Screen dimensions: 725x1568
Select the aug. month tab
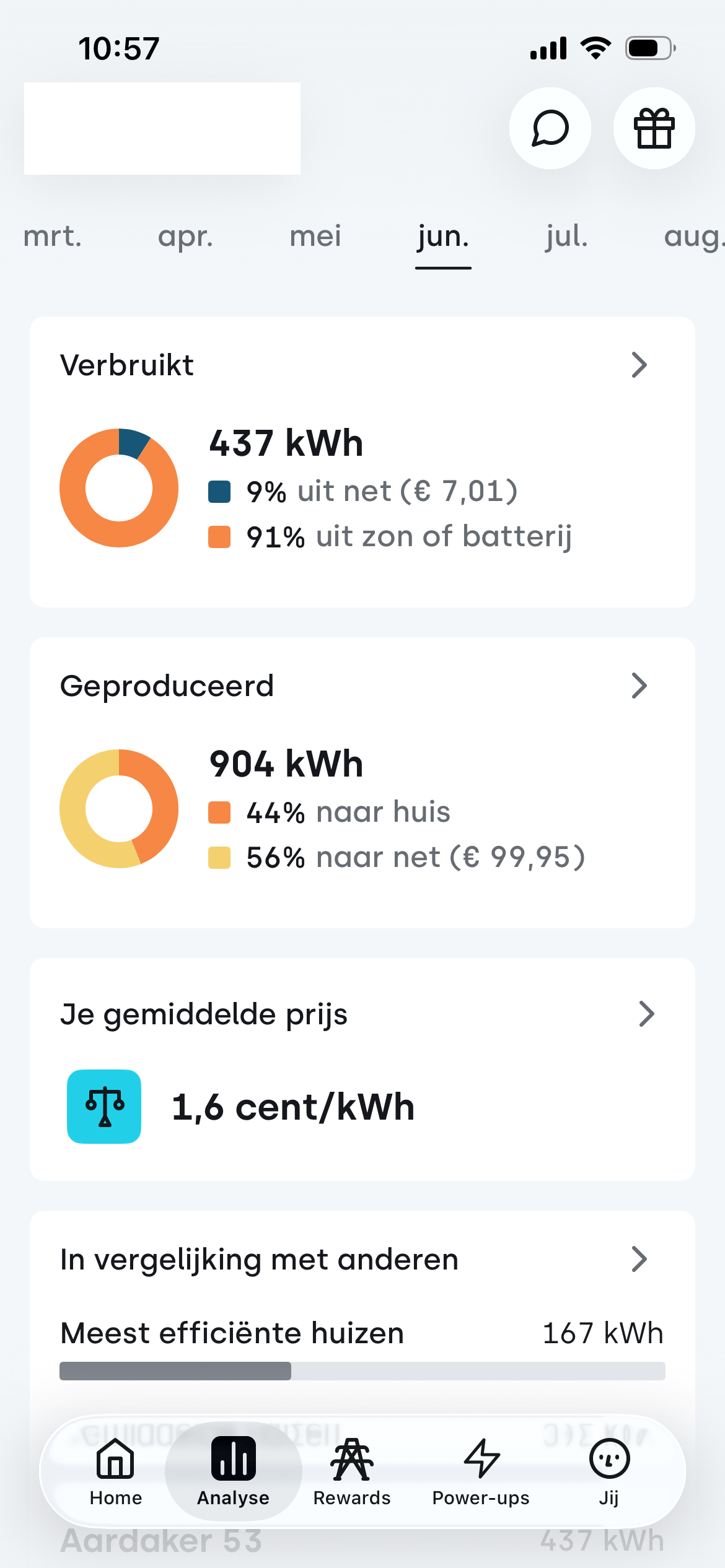pyautogui.click(x=693, y=237)
